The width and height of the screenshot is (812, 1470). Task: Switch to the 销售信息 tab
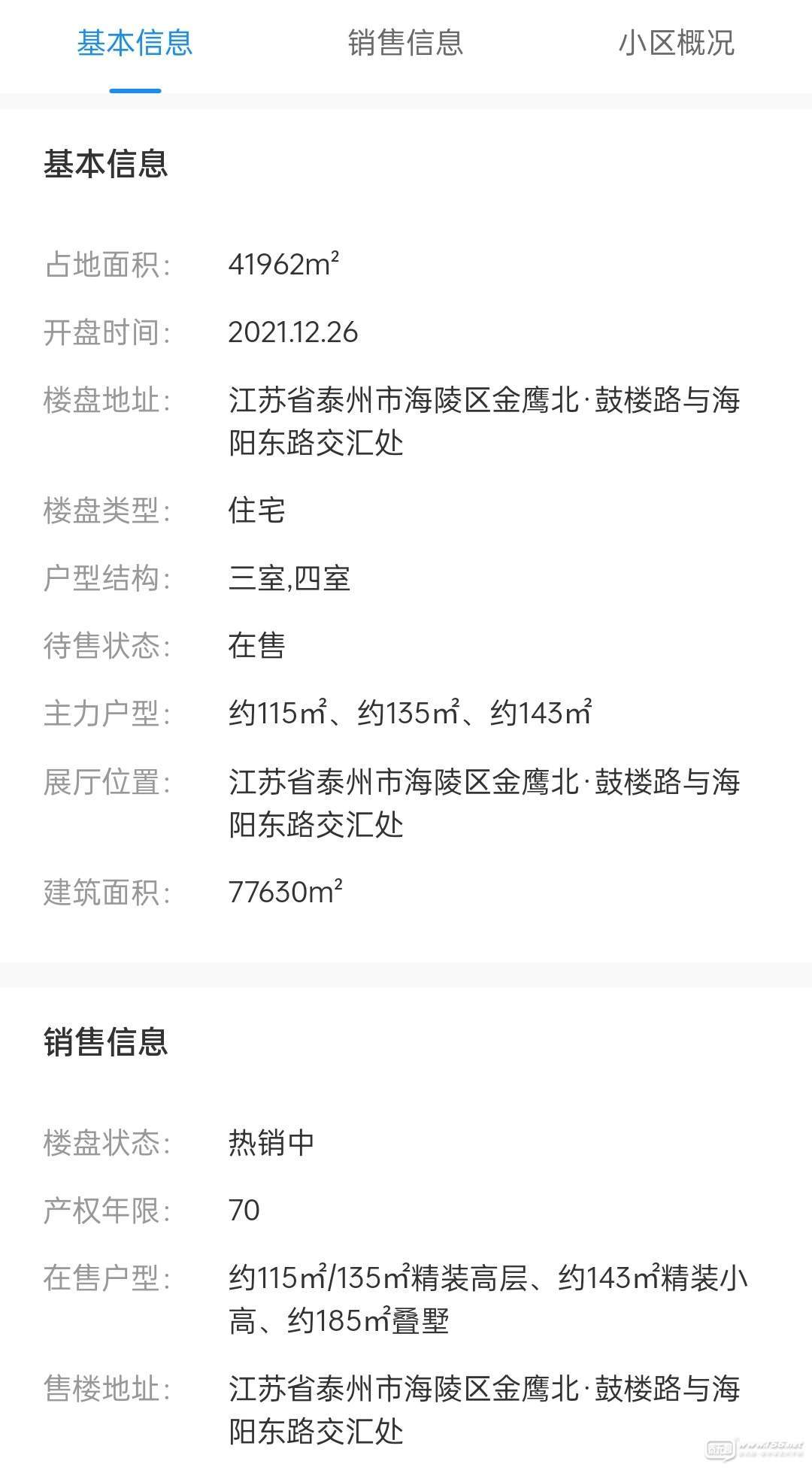tap(406, 44)
